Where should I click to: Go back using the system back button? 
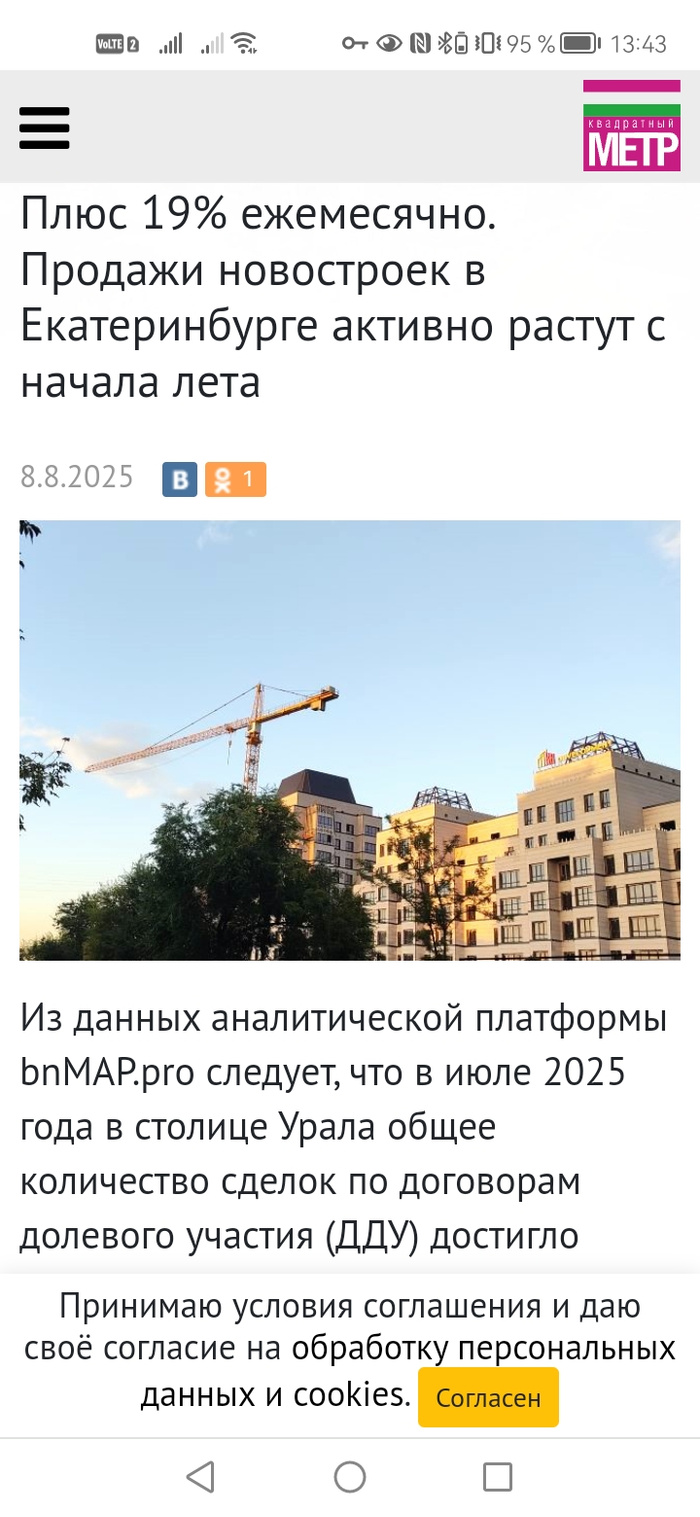(201, 1476)
